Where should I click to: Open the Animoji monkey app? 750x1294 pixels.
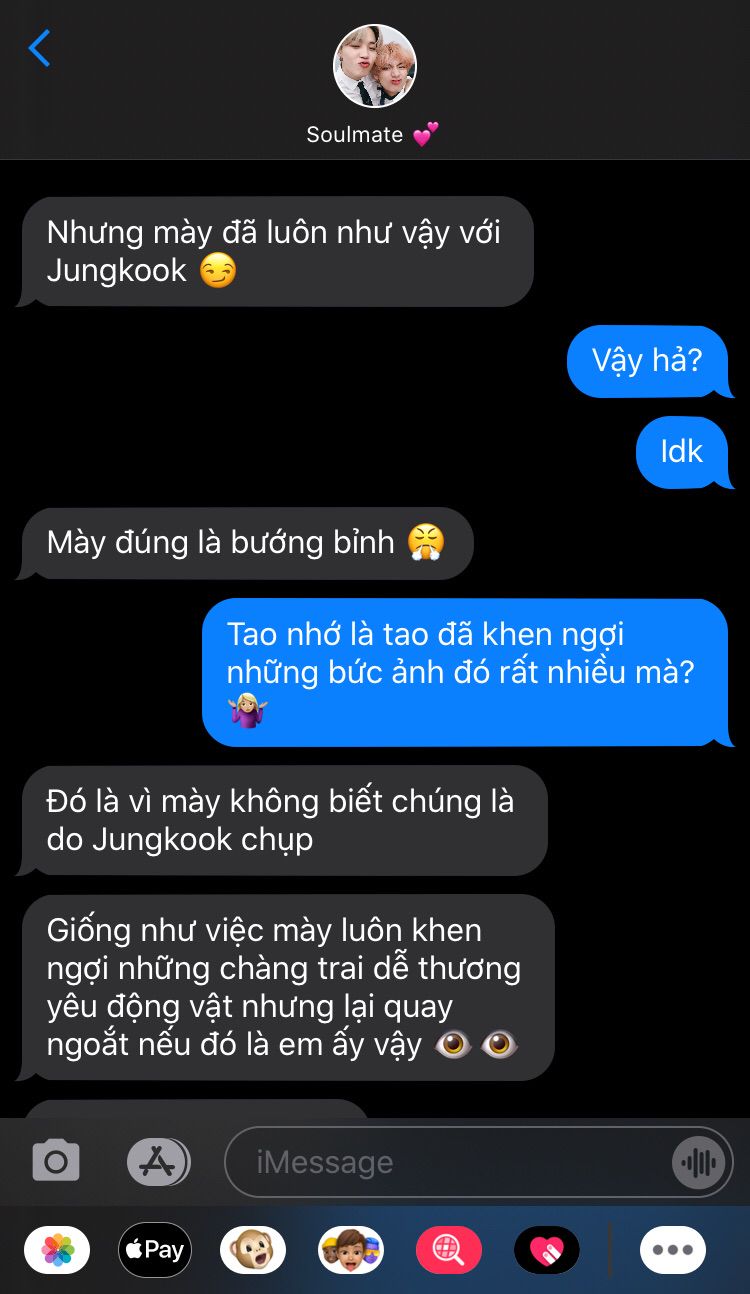click(x=253, y=1250)
